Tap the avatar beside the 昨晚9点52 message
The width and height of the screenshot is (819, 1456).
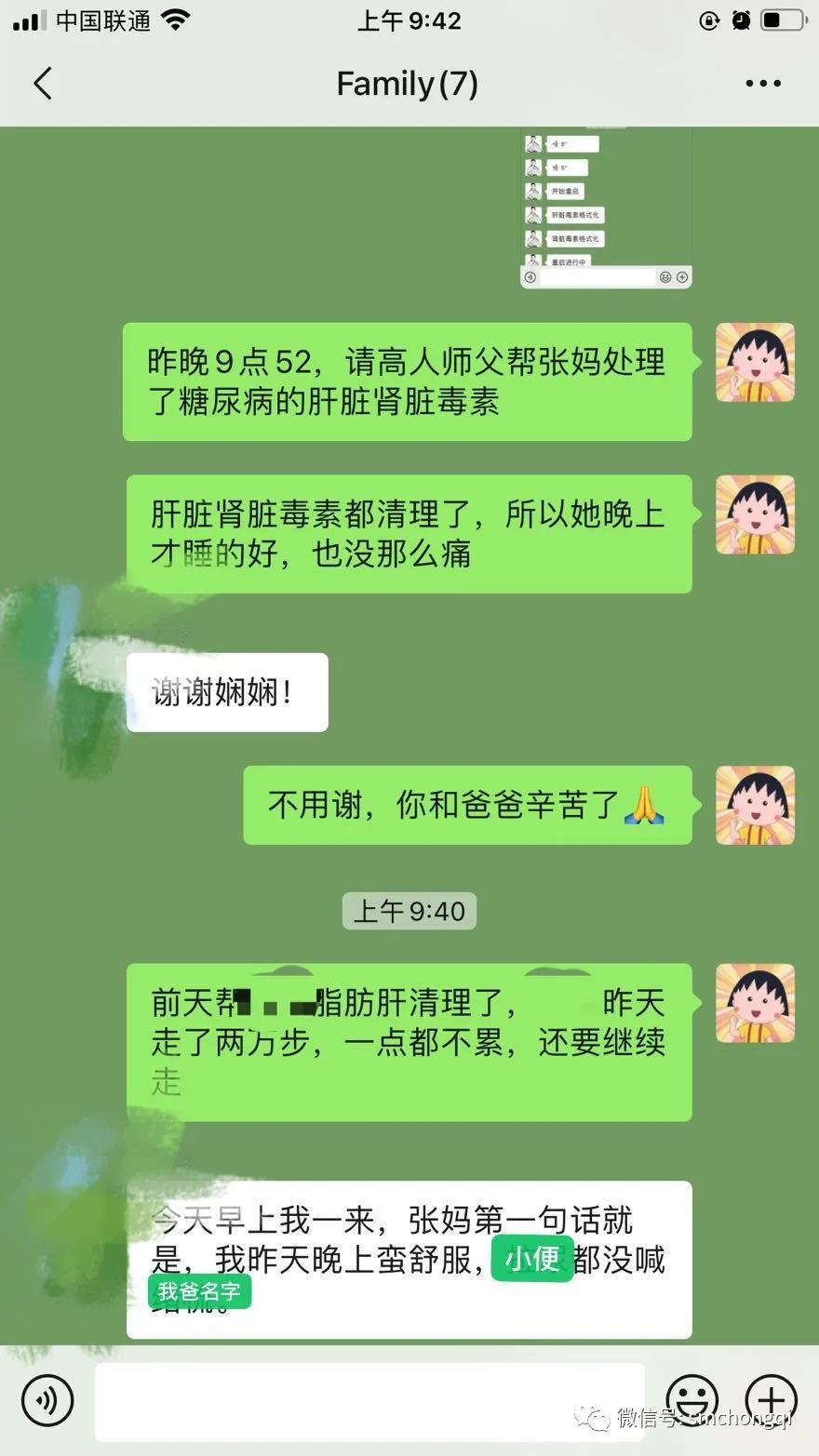(x=755, y=363)
